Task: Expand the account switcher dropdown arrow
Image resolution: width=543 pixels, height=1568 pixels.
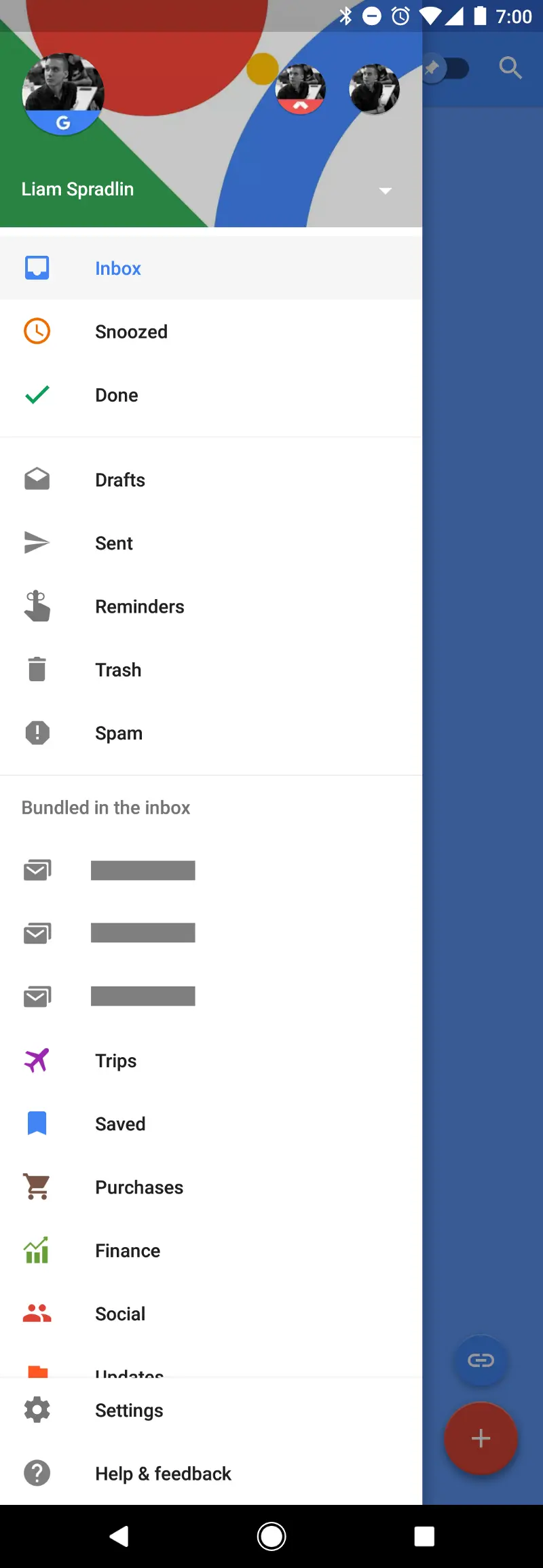Action: 385,191
